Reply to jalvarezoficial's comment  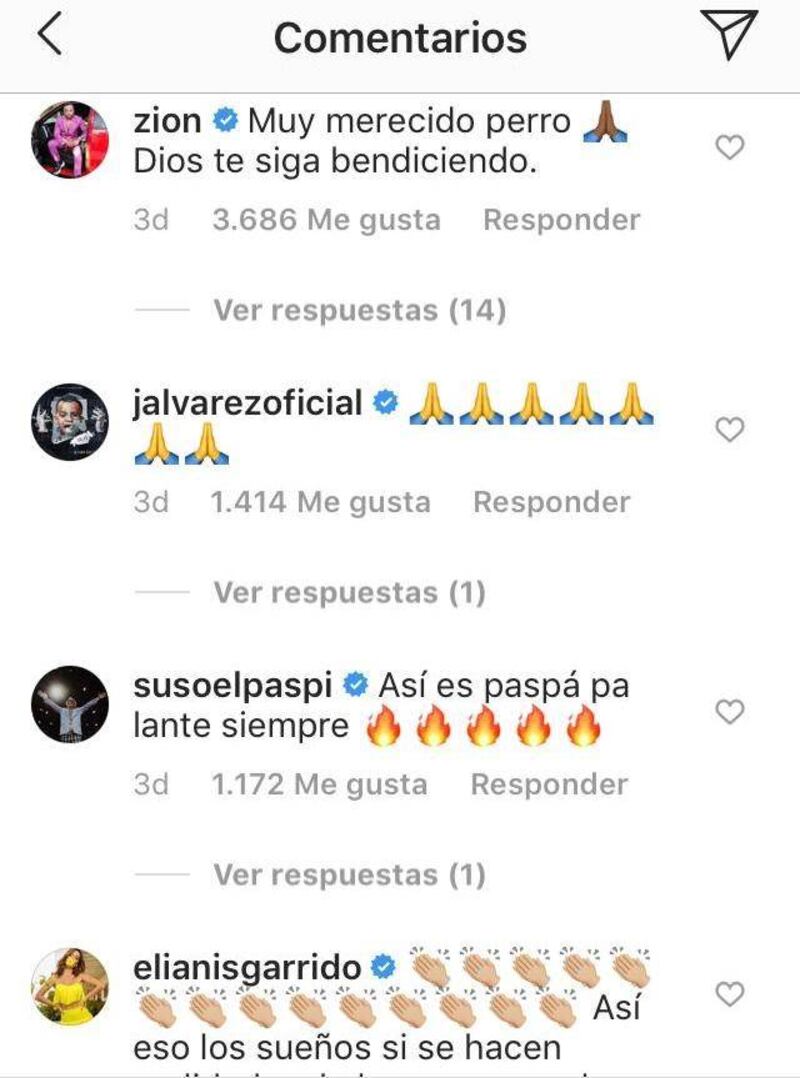[551, 501]
